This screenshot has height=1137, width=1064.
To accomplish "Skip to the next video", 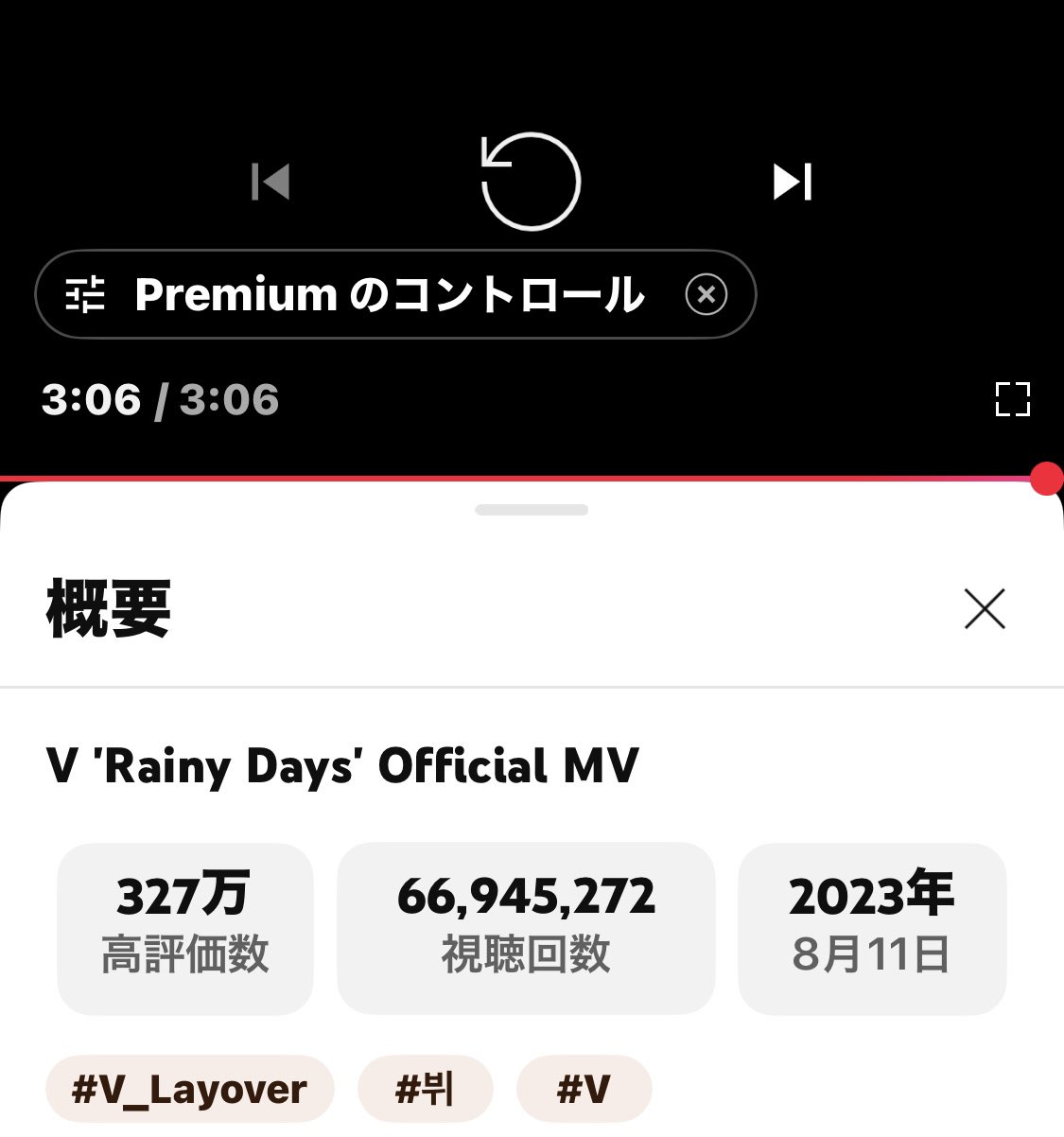I will [x=793, y=182].
